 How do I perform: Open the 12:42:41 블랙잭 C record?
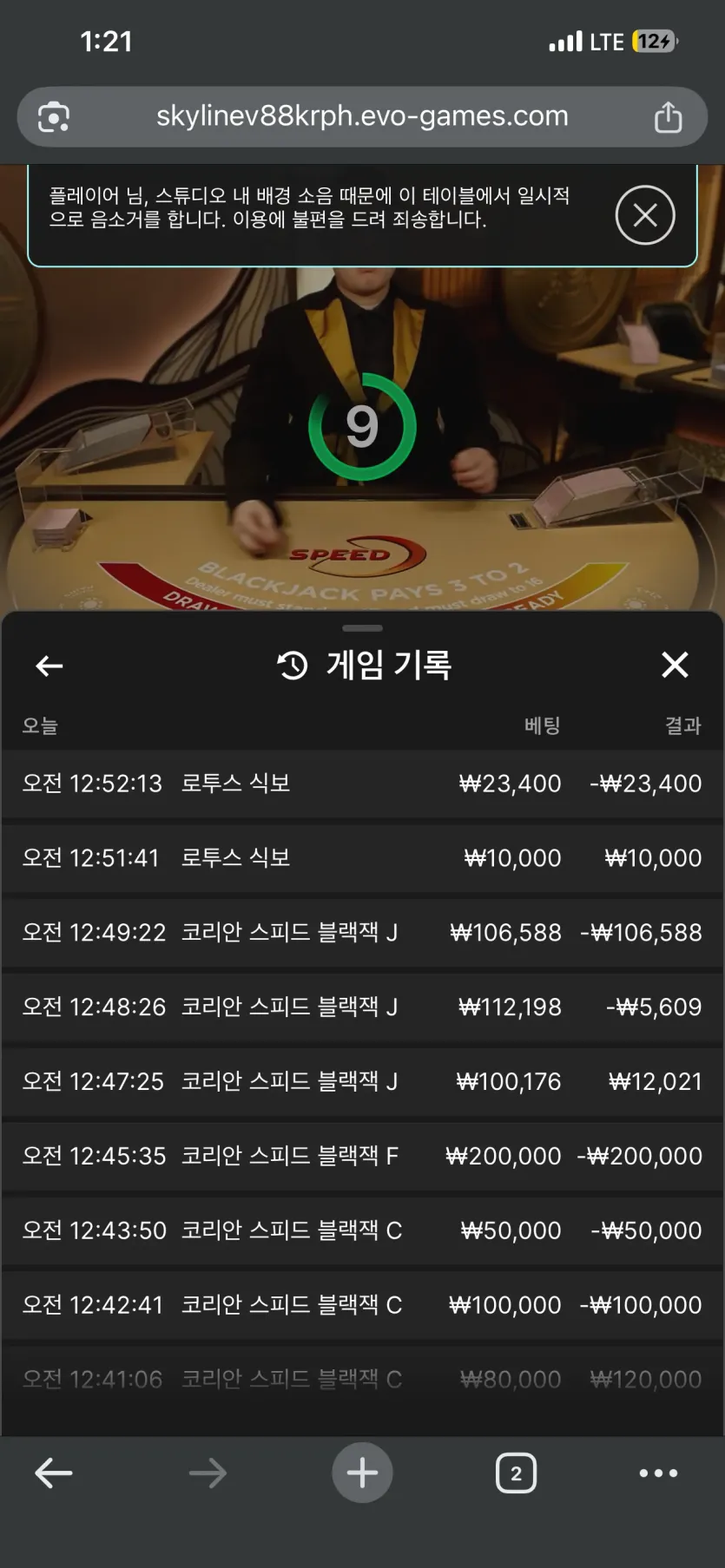[x=362, y=1306]
